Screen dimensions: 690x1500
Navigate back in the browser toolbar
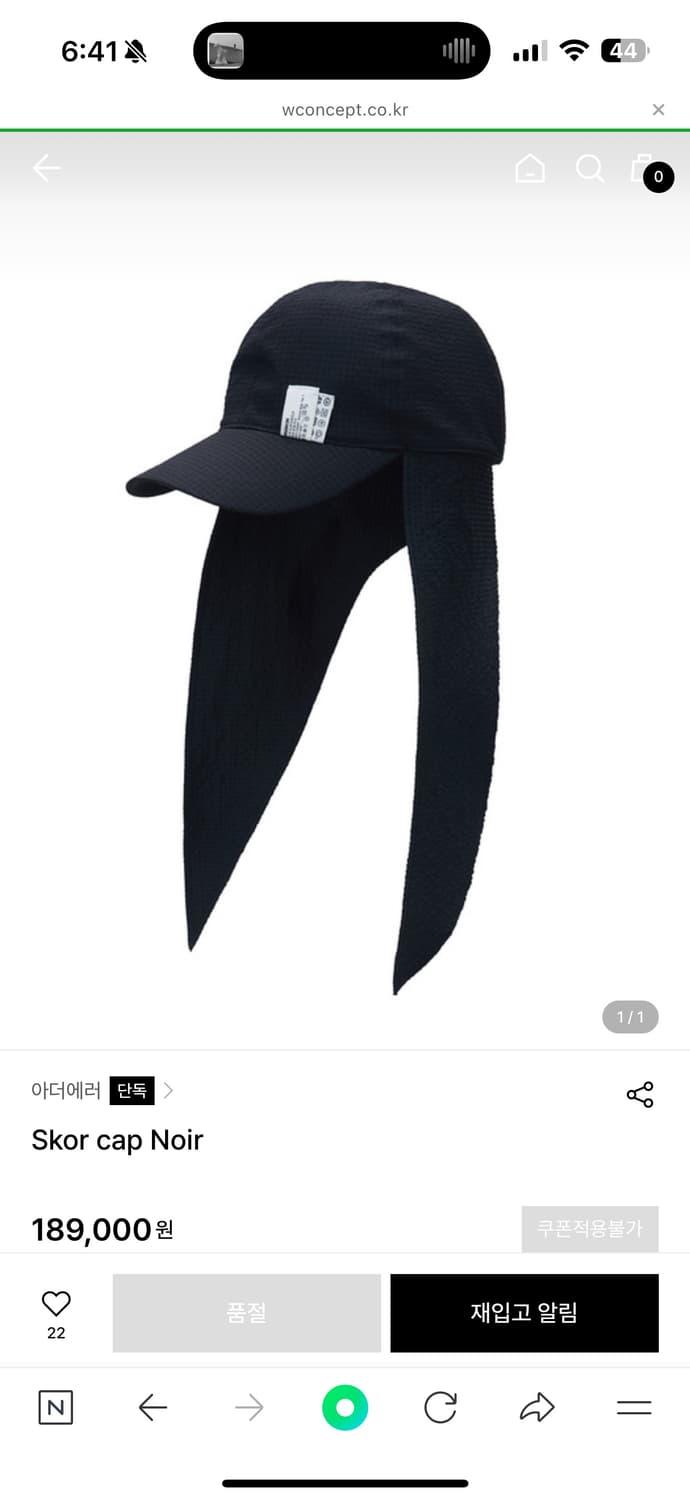(x=152, y=1408)
